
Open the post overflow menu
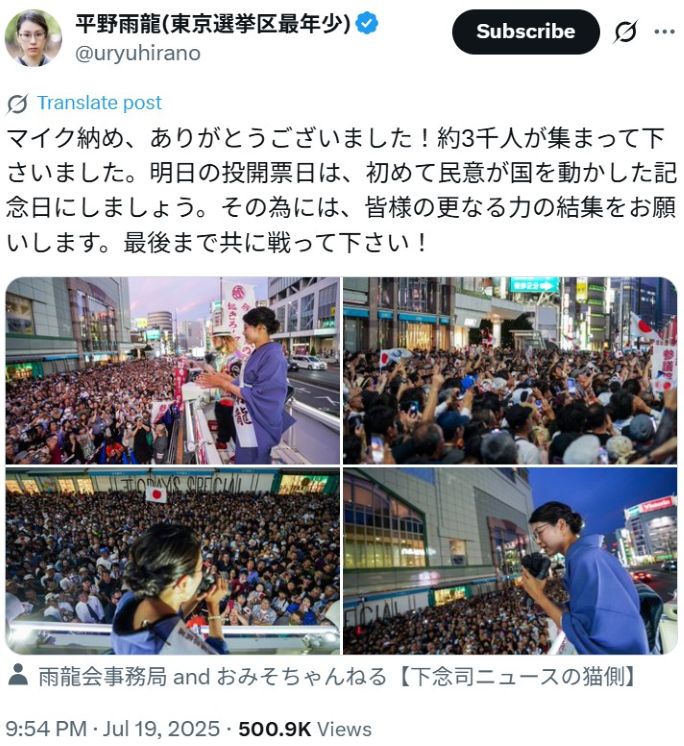tap(664, 32)
